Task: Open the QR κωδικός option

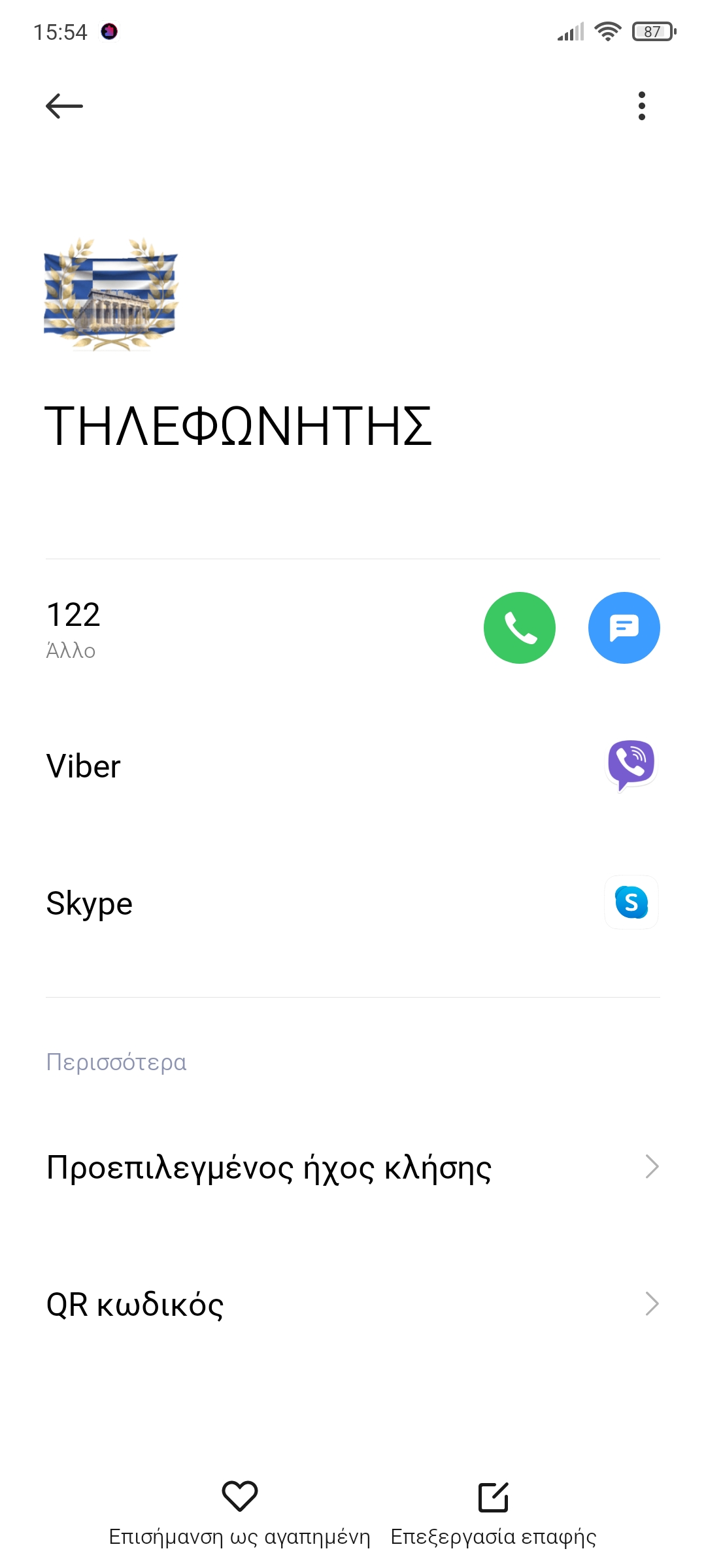Action: point(353,1304)
